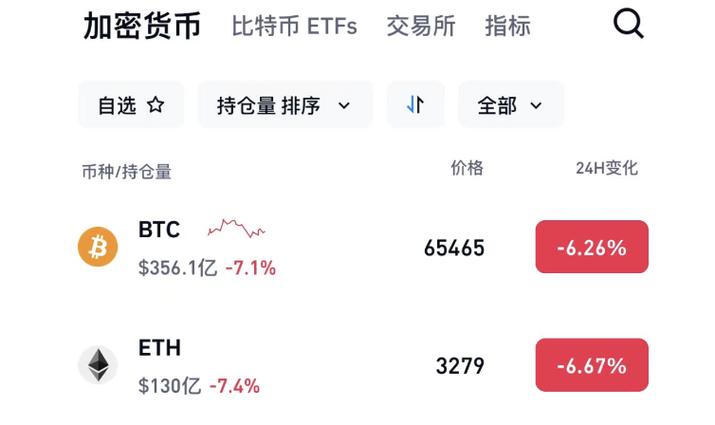
Task: Expand the 持仓量 排序 dropdown
Action: click(284, 105)
